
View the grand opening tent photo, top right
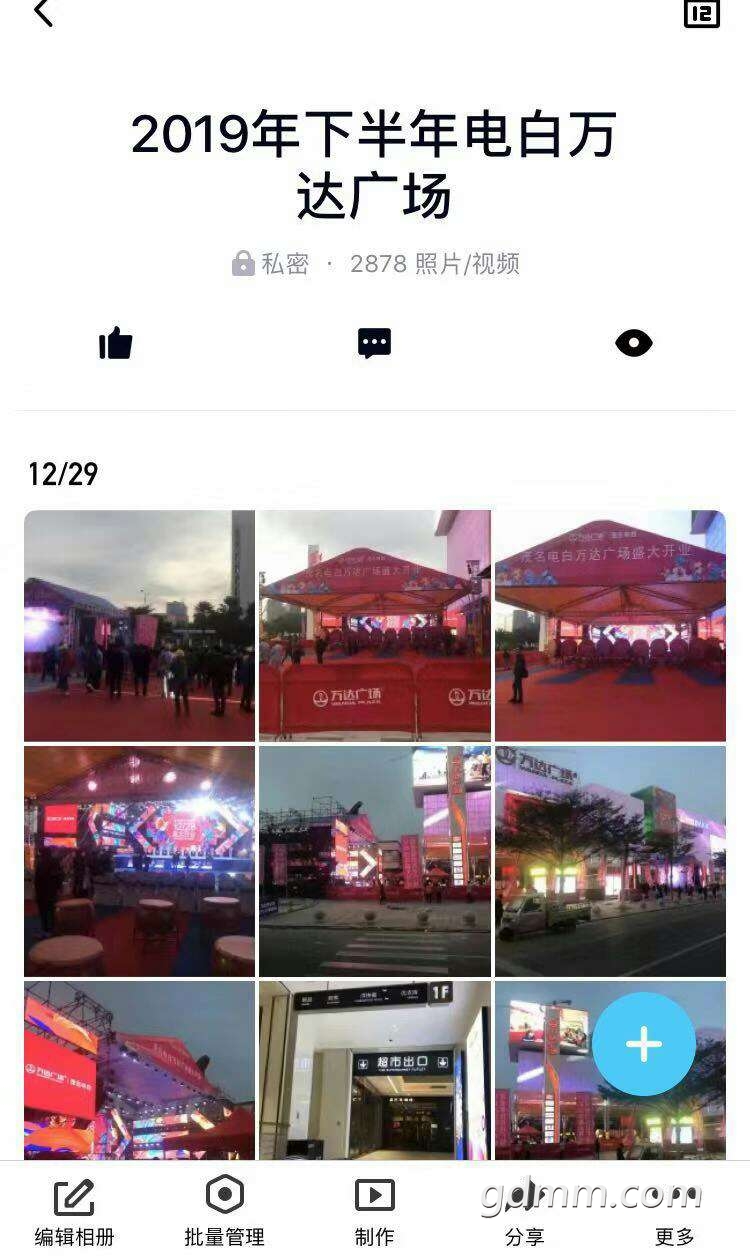tap(610, 625)
